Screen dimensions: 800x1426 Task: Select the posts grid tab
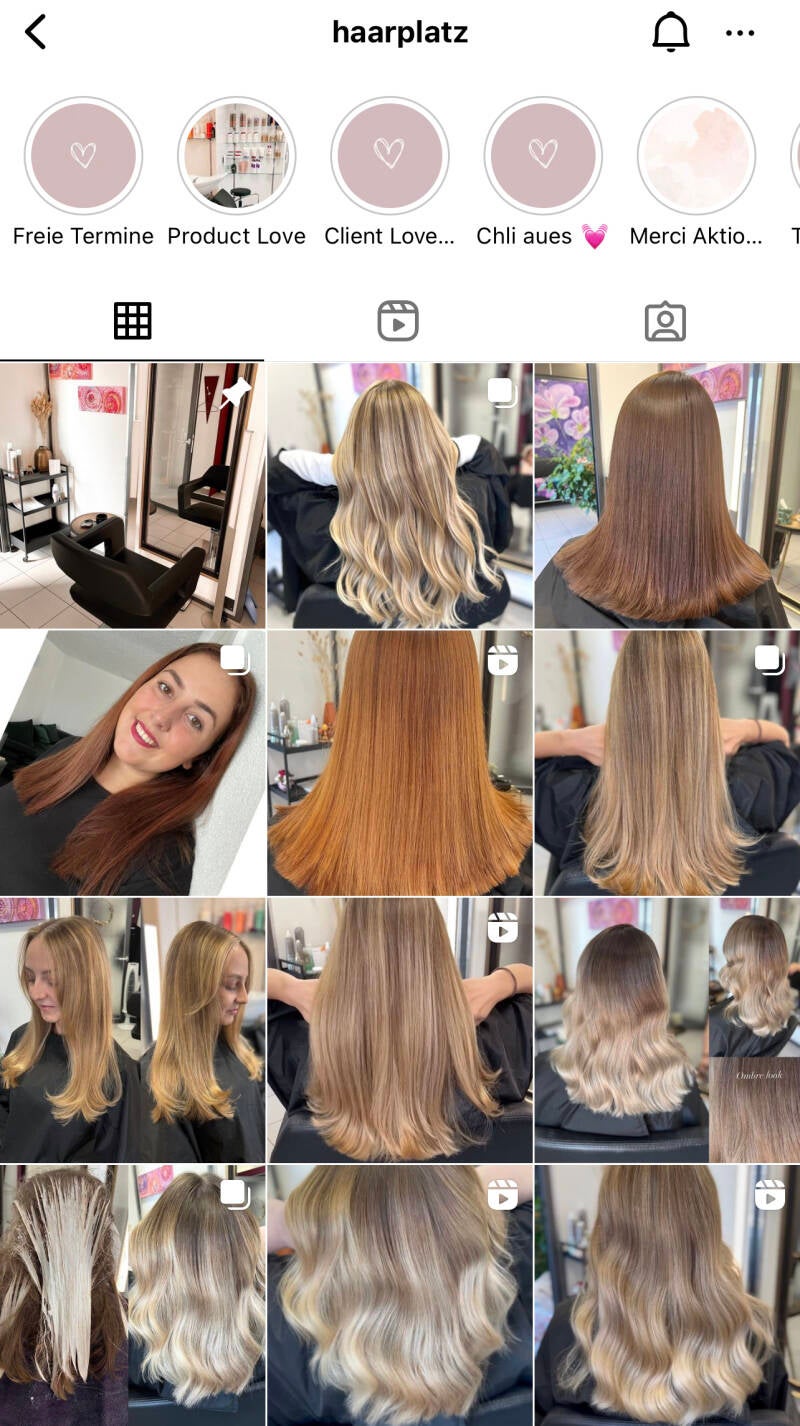pos(132,321)
